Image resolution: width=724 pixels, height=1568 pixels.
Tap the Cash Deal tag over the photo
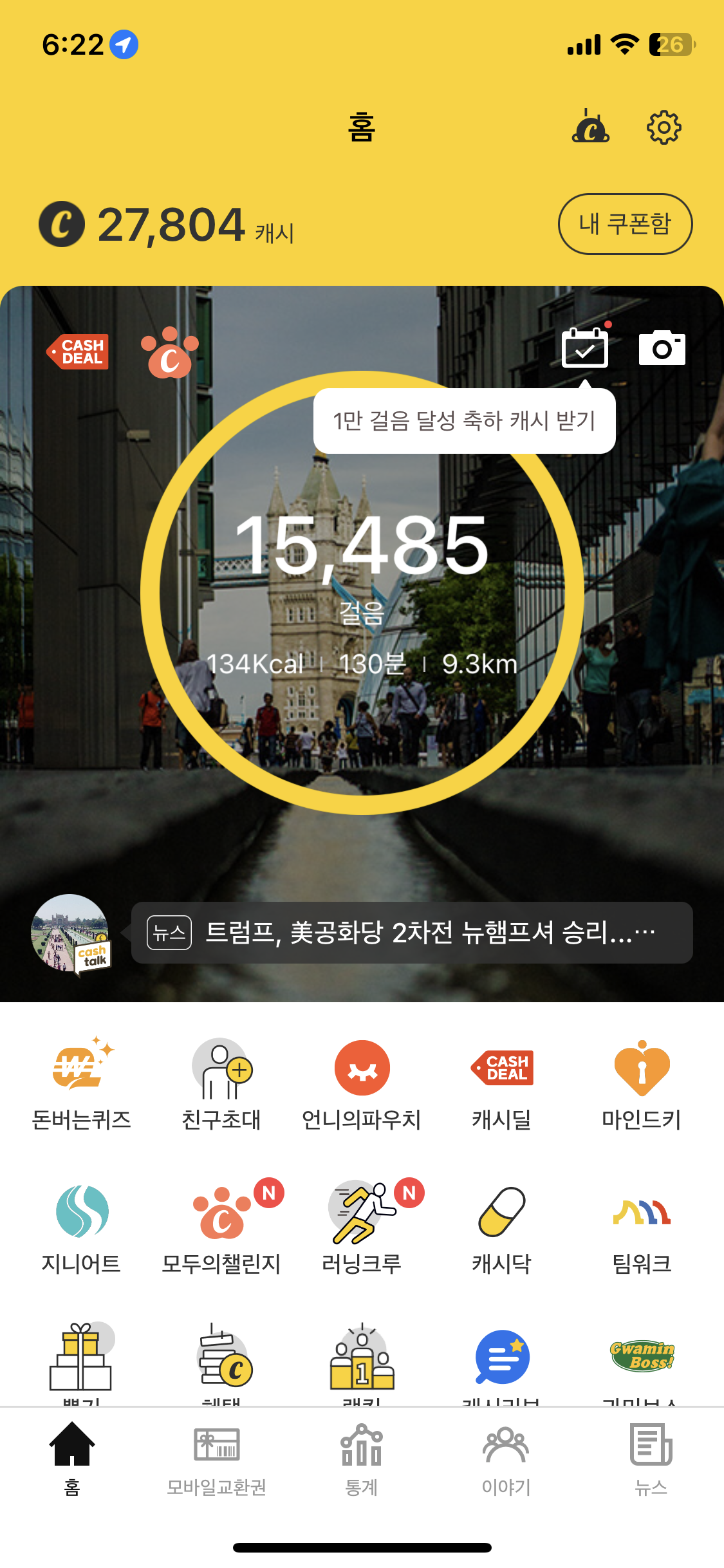click(x=79, y=351)
